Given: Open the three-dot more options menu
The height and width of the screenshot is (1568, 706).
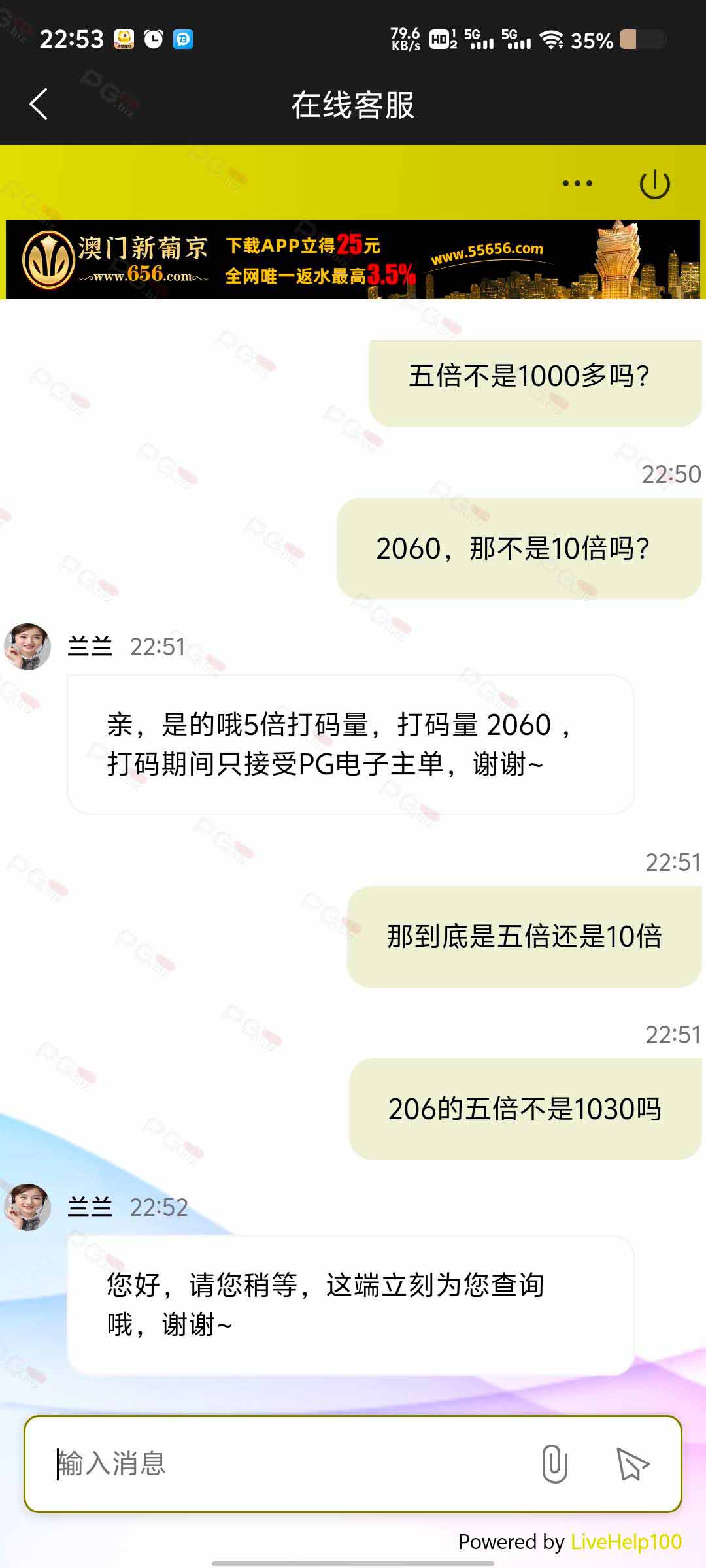Looking at the screenshot, I should click(x=577, y=184).
